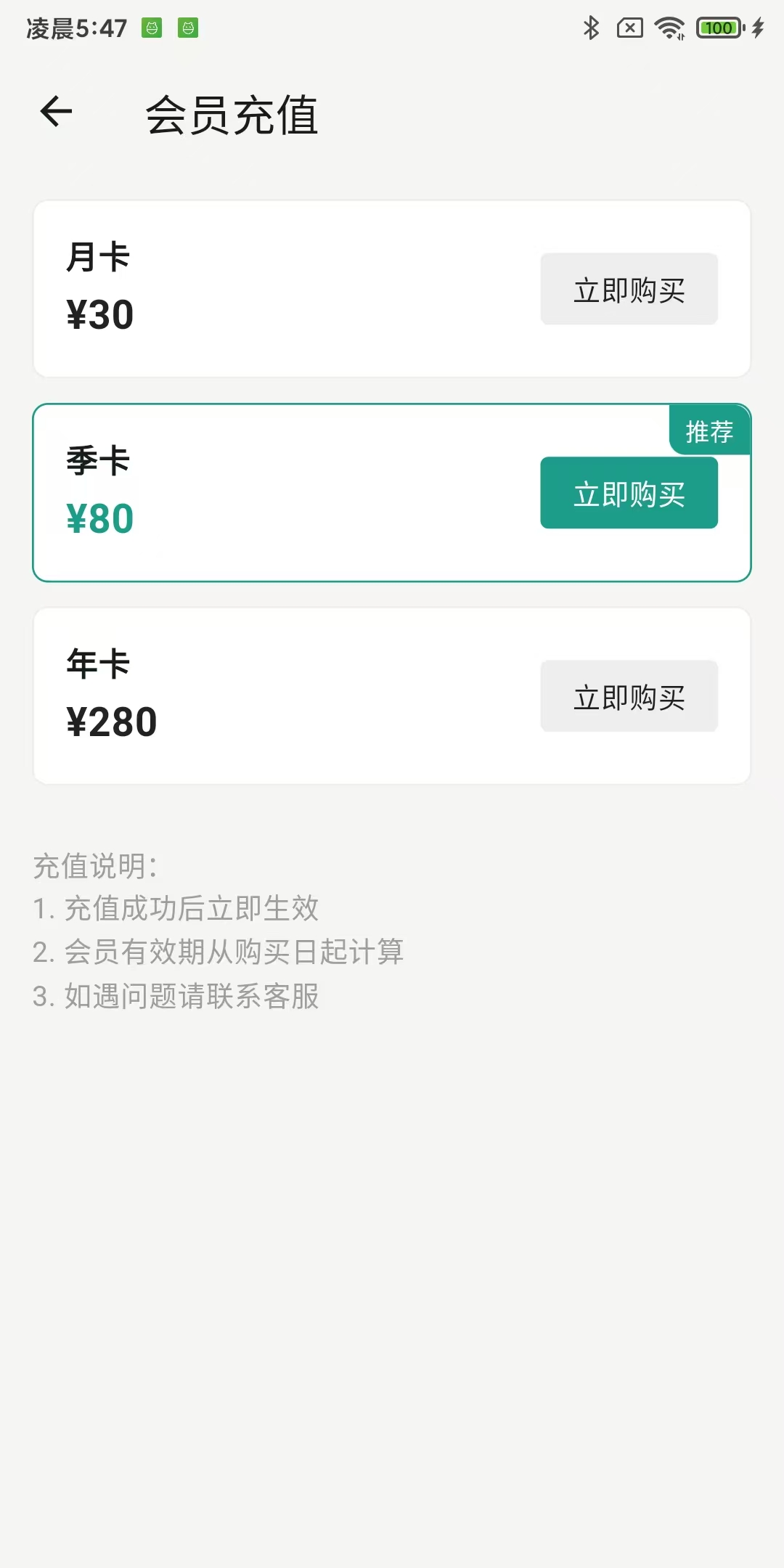Click the ¥280 price text

110,721
